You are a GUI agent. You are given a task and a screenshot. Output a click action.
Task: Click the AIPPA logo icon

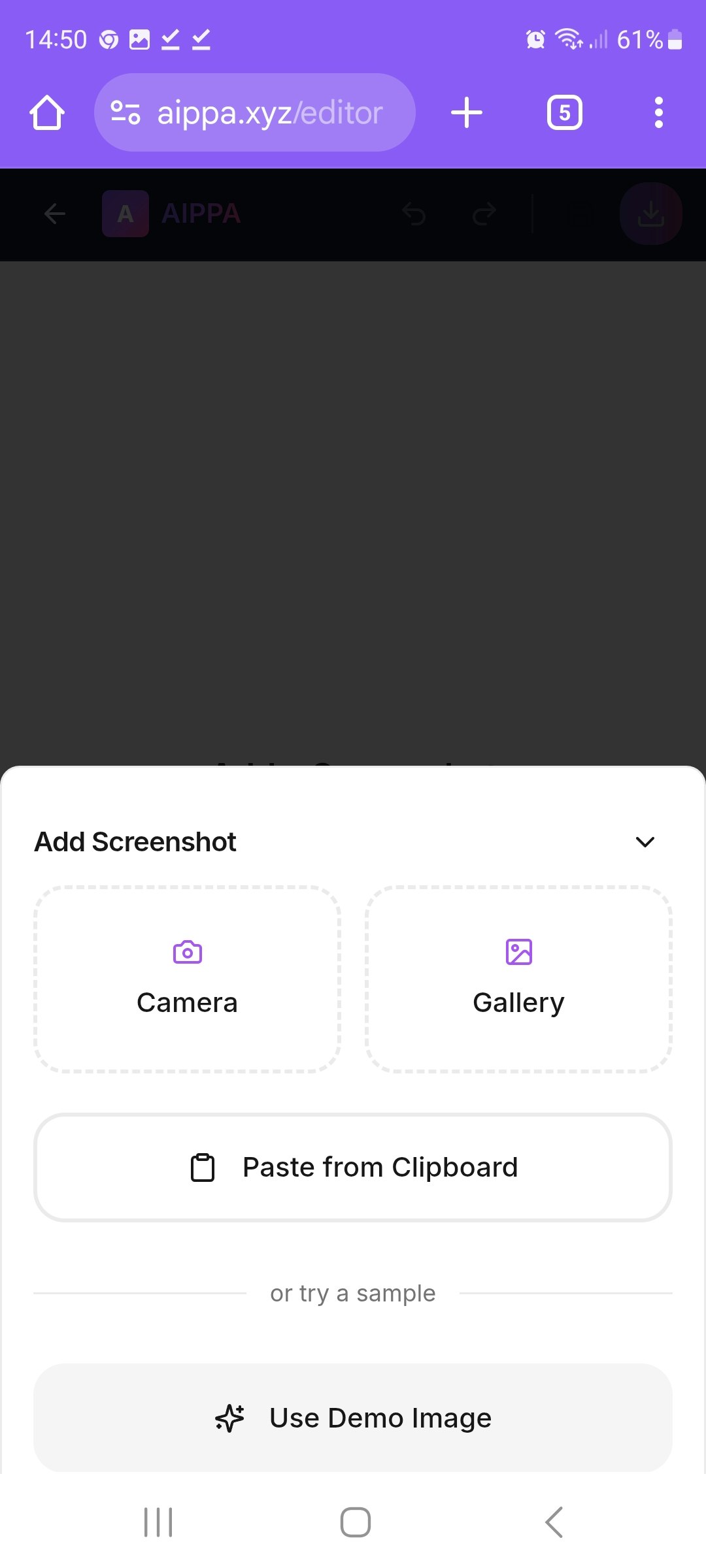126,214
